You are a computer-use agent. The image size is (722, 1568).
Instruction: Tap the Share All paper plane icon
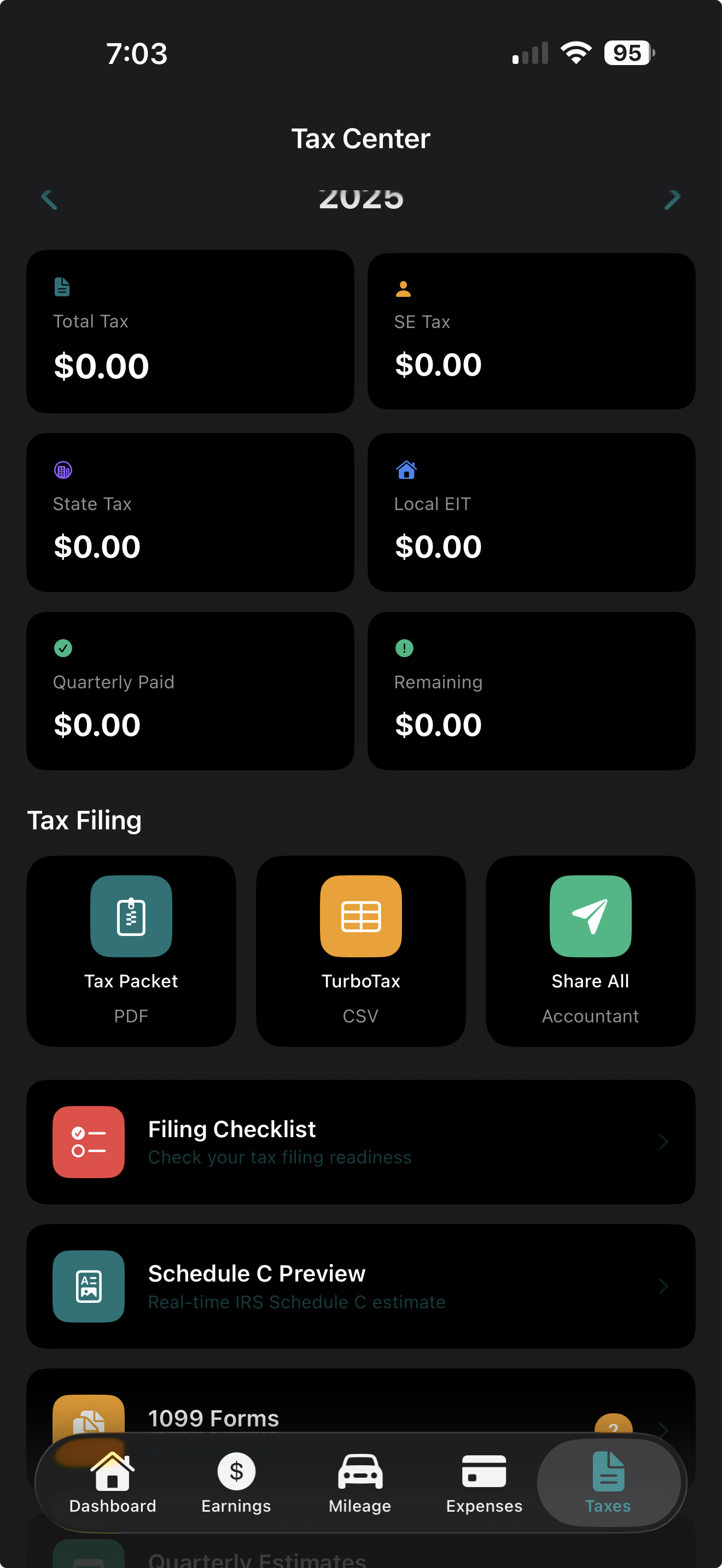tap(590, 915)
